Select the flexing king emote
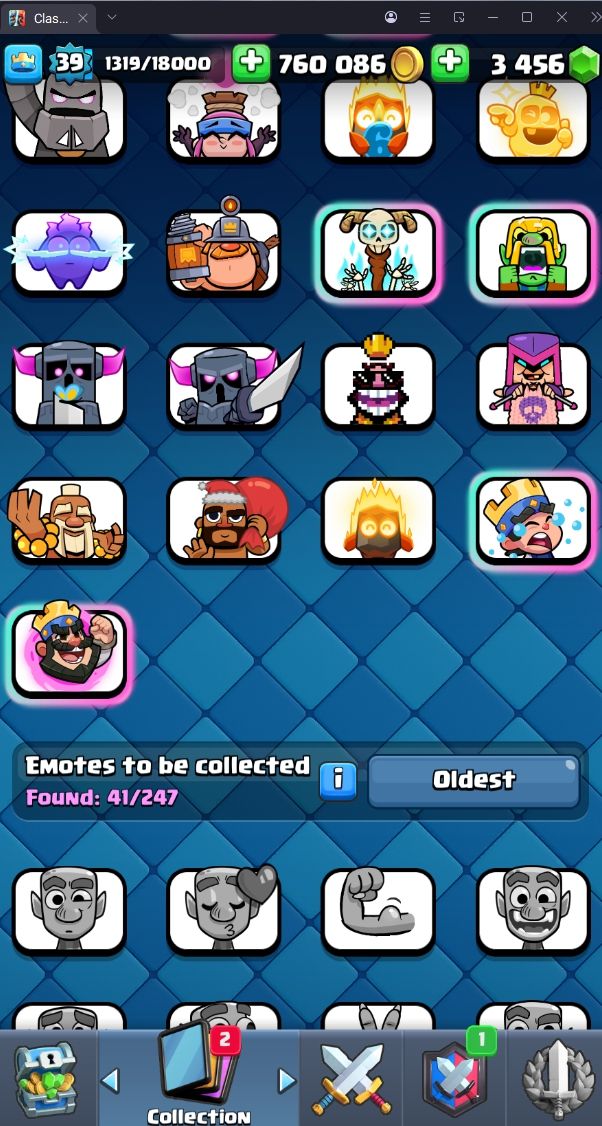 [x=69, y=654]
